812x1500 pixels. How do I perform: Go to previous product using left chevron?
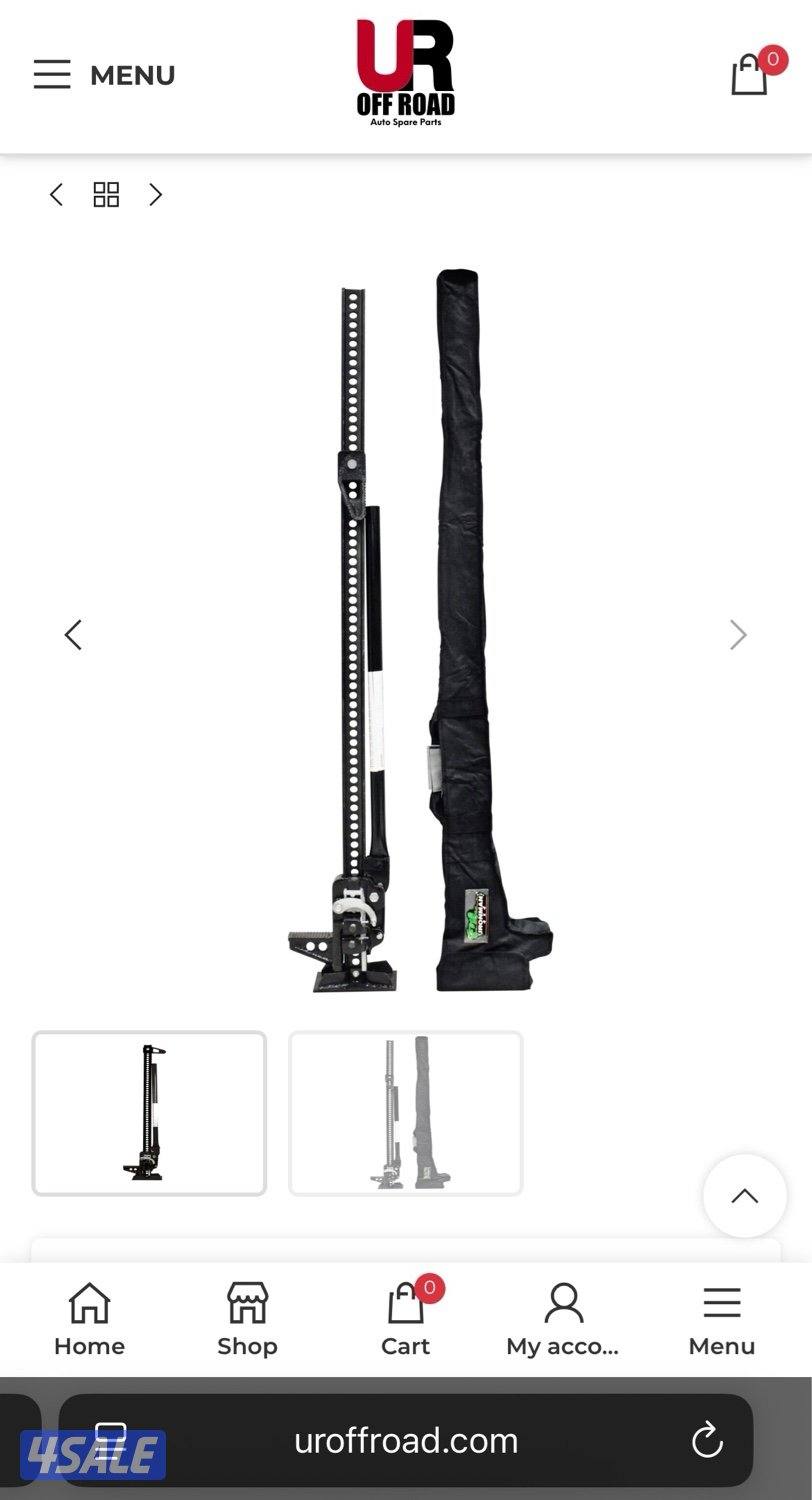[x=56, y=194]
